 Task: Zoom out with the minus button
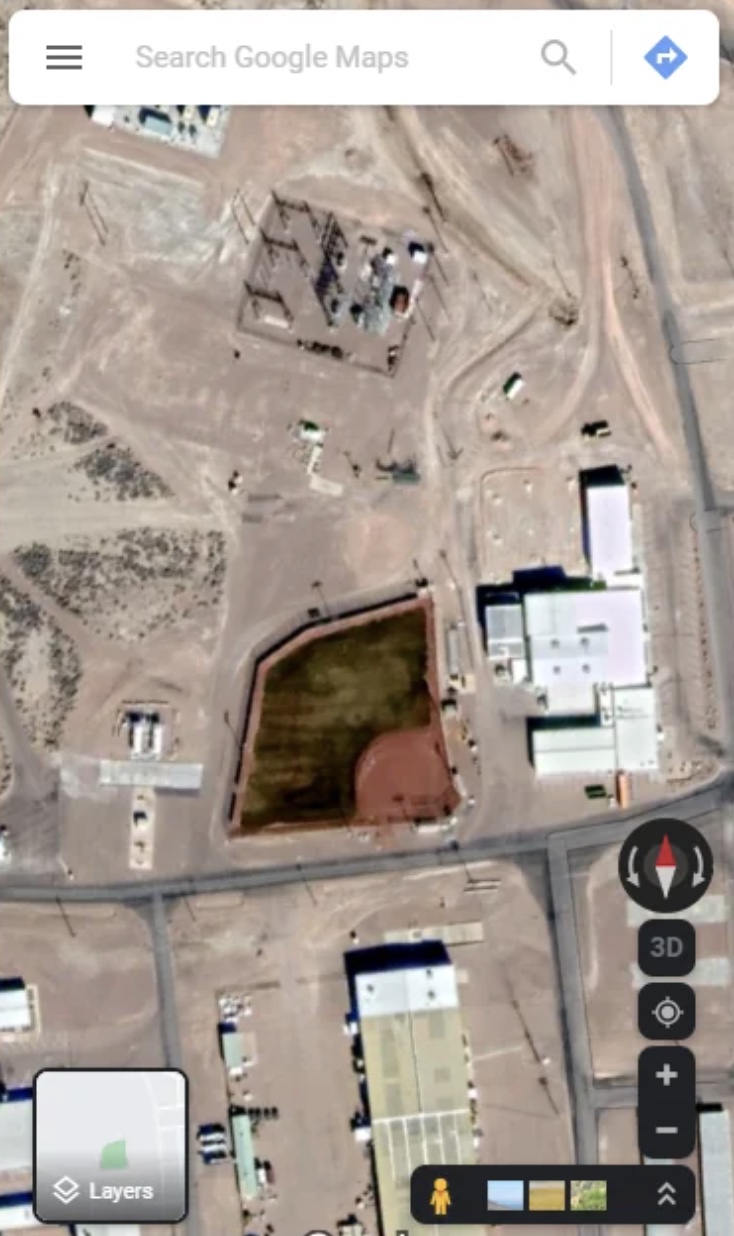point(667,1130)
